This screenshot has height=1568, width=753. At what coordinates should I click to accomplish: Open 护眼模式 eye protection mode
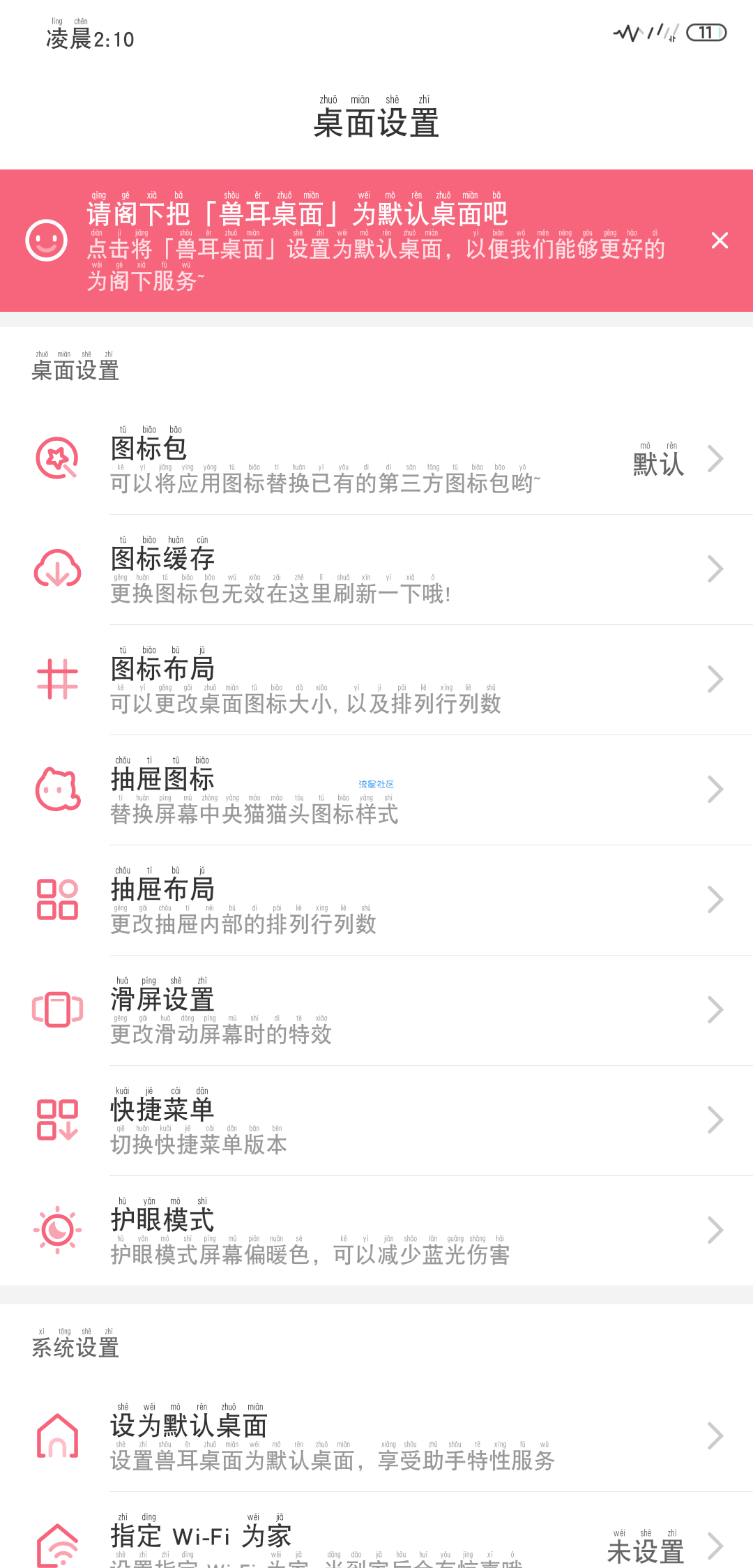click(376, 1231)
